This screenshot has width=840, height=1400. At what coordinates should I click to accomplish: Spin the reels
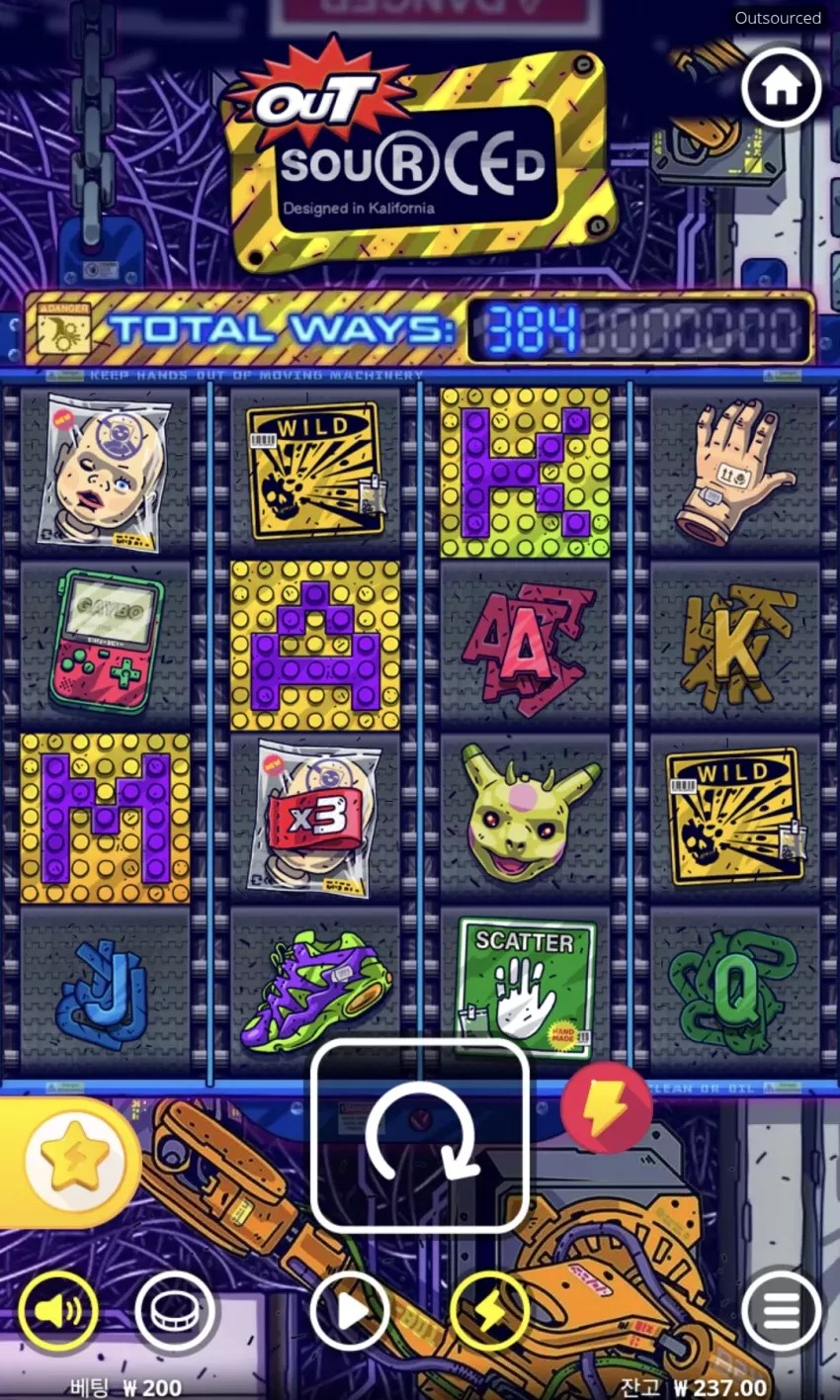(x=420, y=1135)
